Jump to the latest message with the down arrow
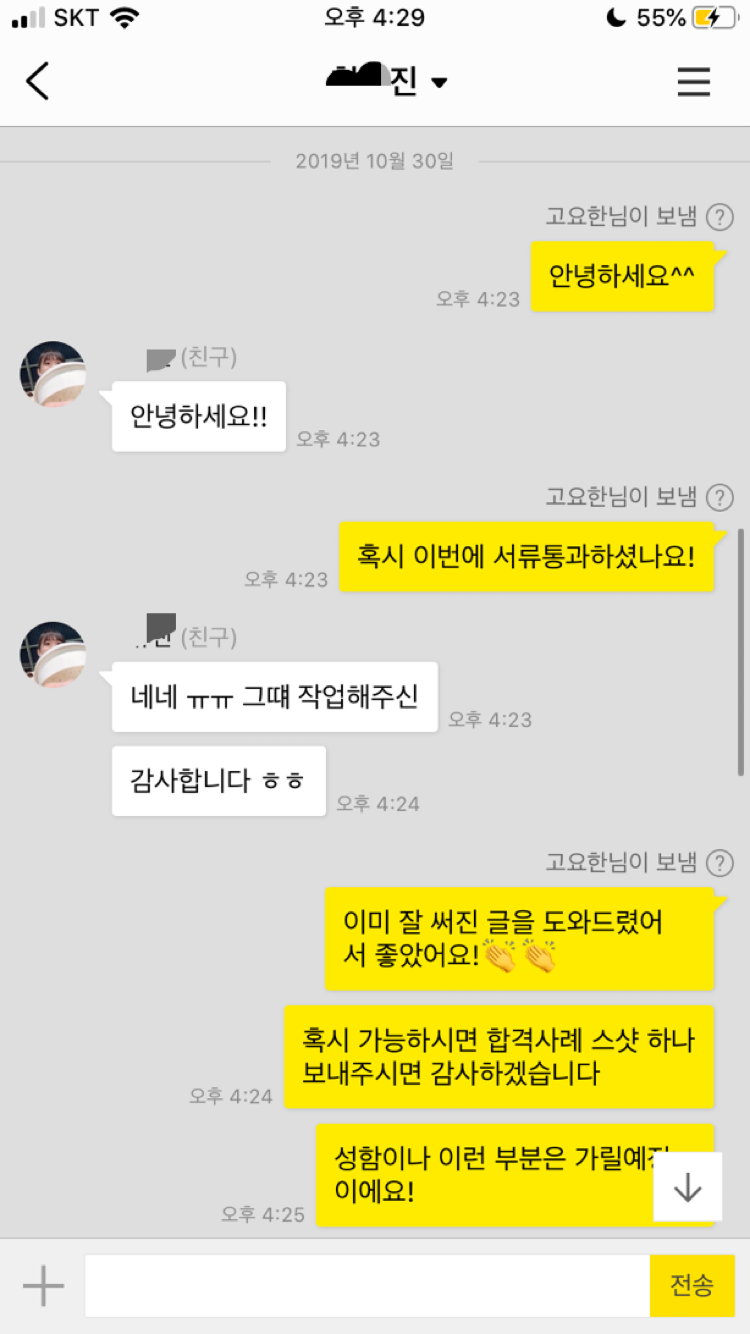This screenshot has width=750, height=1334. click(x=688, y=1187)
